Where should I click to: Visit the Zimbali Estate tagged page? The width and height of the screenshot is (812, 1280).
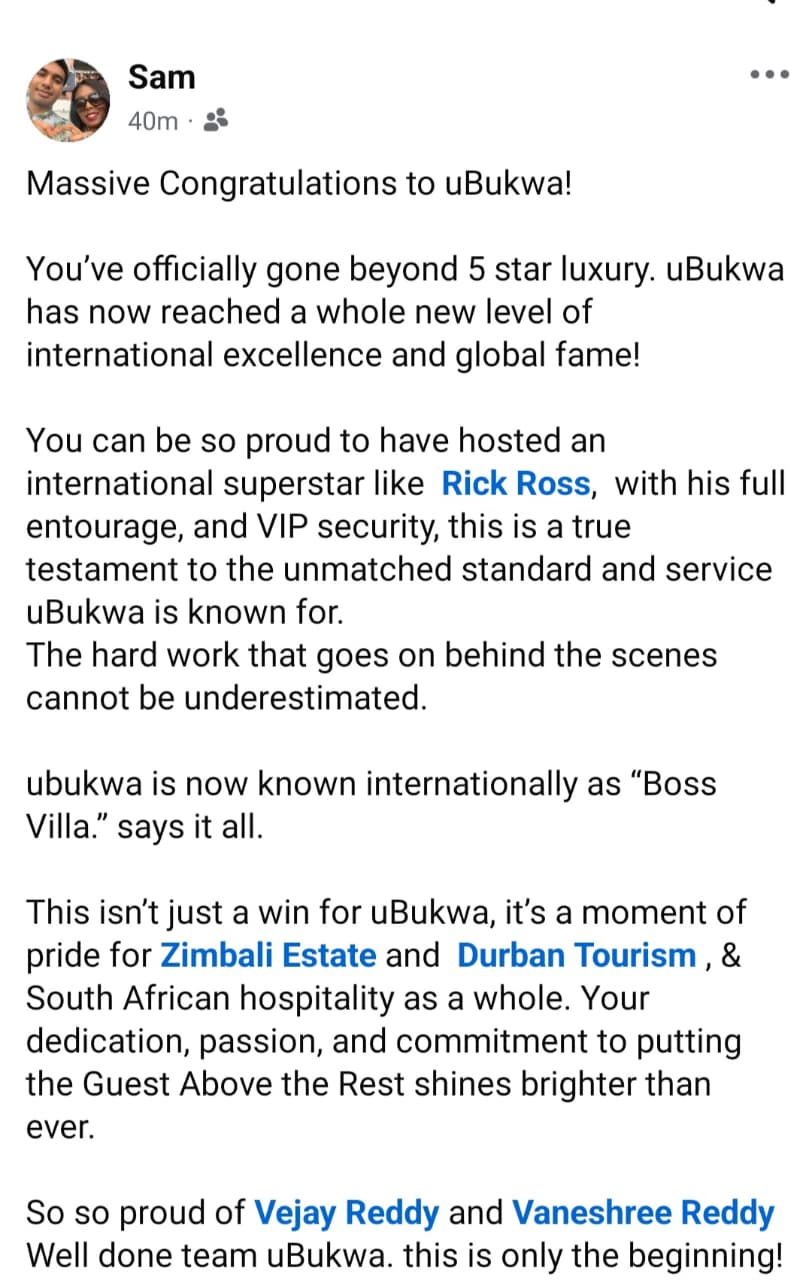(x=269, y=955)
